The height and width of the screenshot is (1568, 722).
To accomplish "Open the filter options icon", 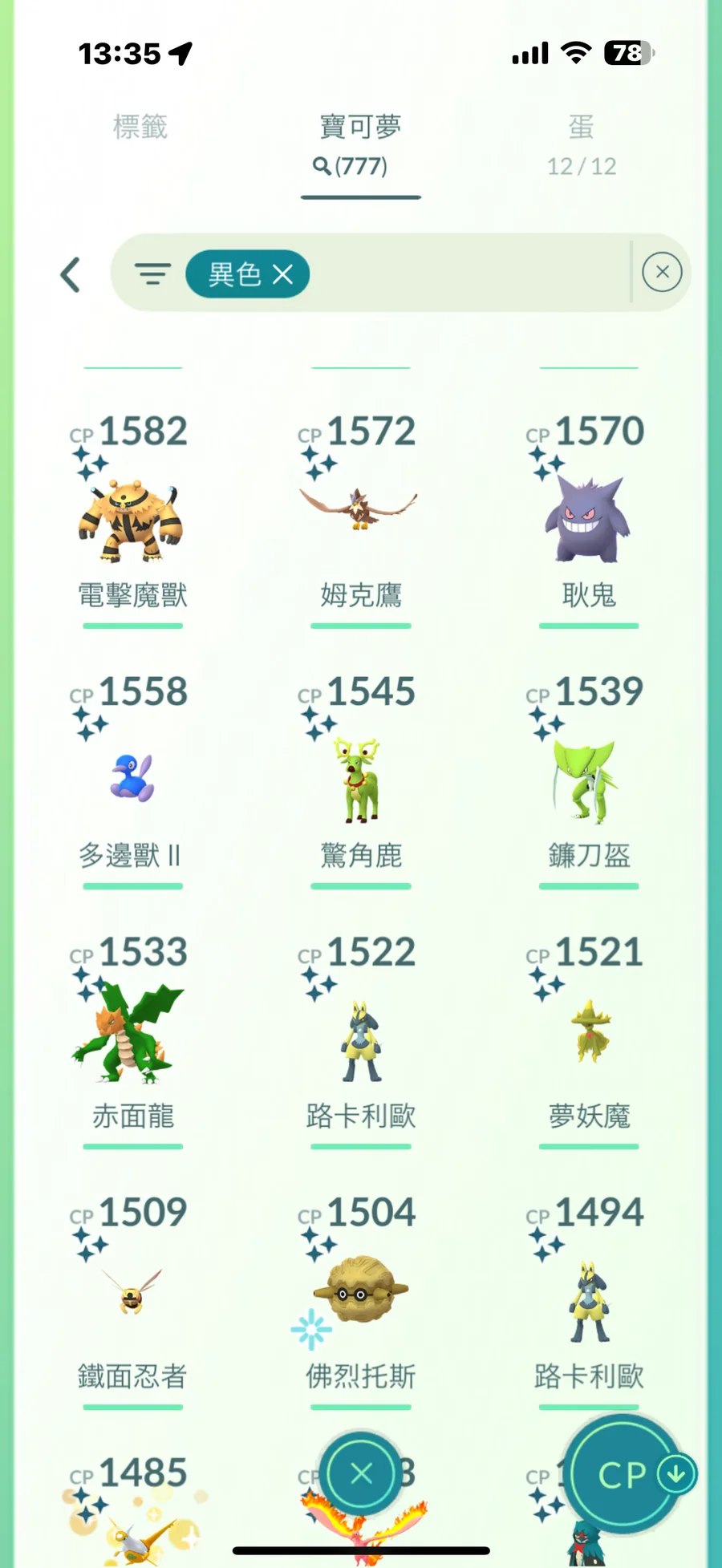I will tap(152, 274).
